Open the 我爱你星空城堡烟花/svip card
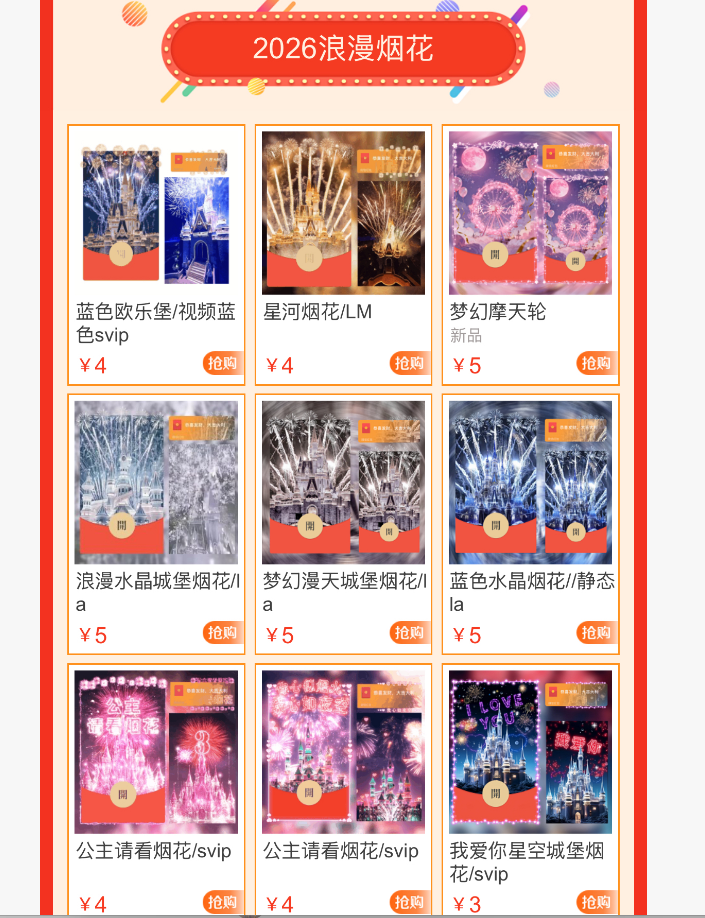The image size is (705, 918). 530,751
